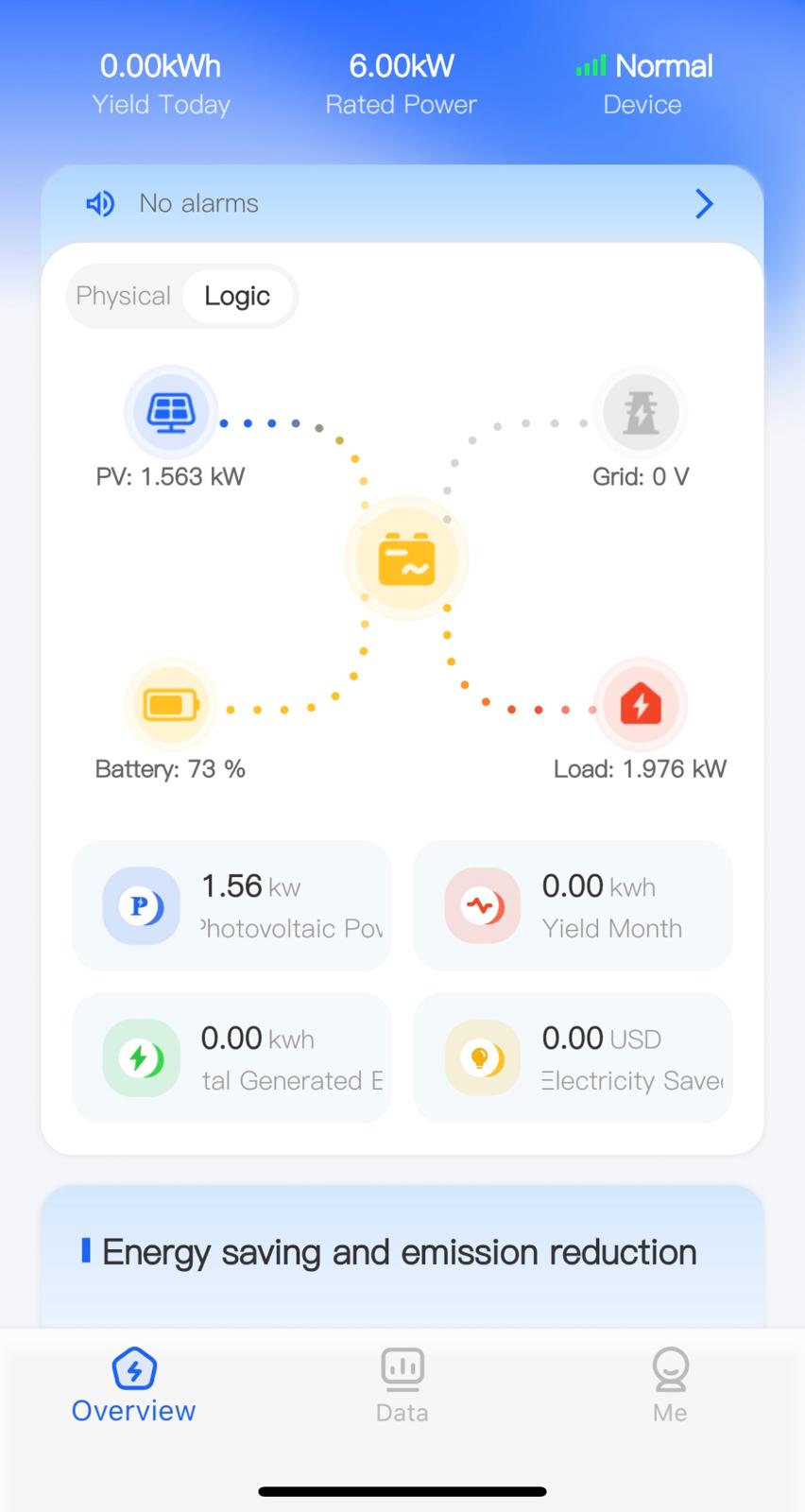This screenshot has width=805, height=1512.
Task: Switch to the Physical view
Action: (124, 296)
